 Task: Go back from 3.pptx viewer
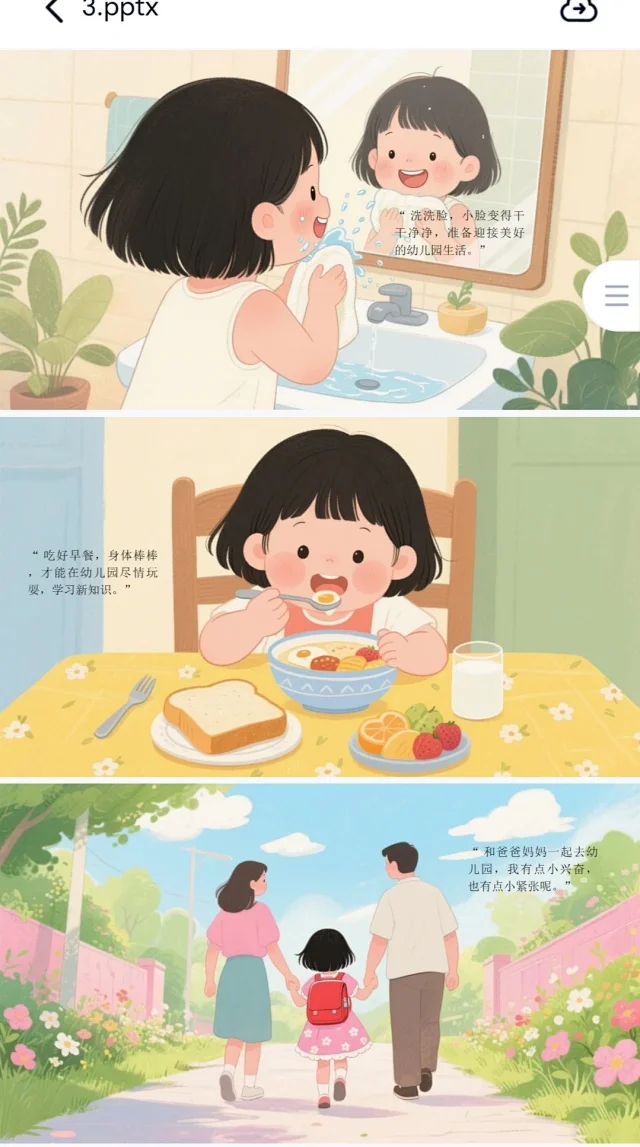(x=54, y=11)
